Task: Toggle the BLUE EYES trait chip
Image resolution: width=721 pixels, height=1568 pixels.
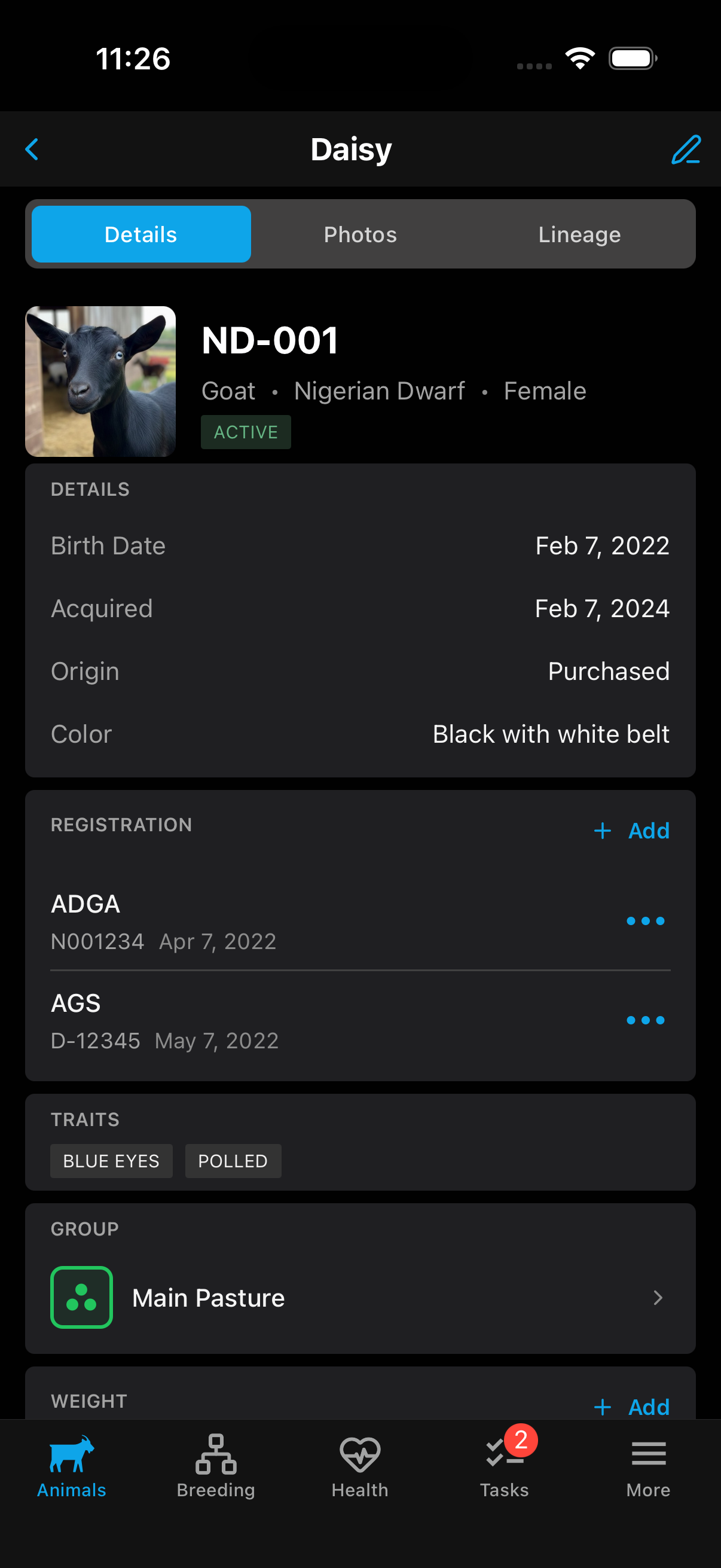Action: 111,1160
